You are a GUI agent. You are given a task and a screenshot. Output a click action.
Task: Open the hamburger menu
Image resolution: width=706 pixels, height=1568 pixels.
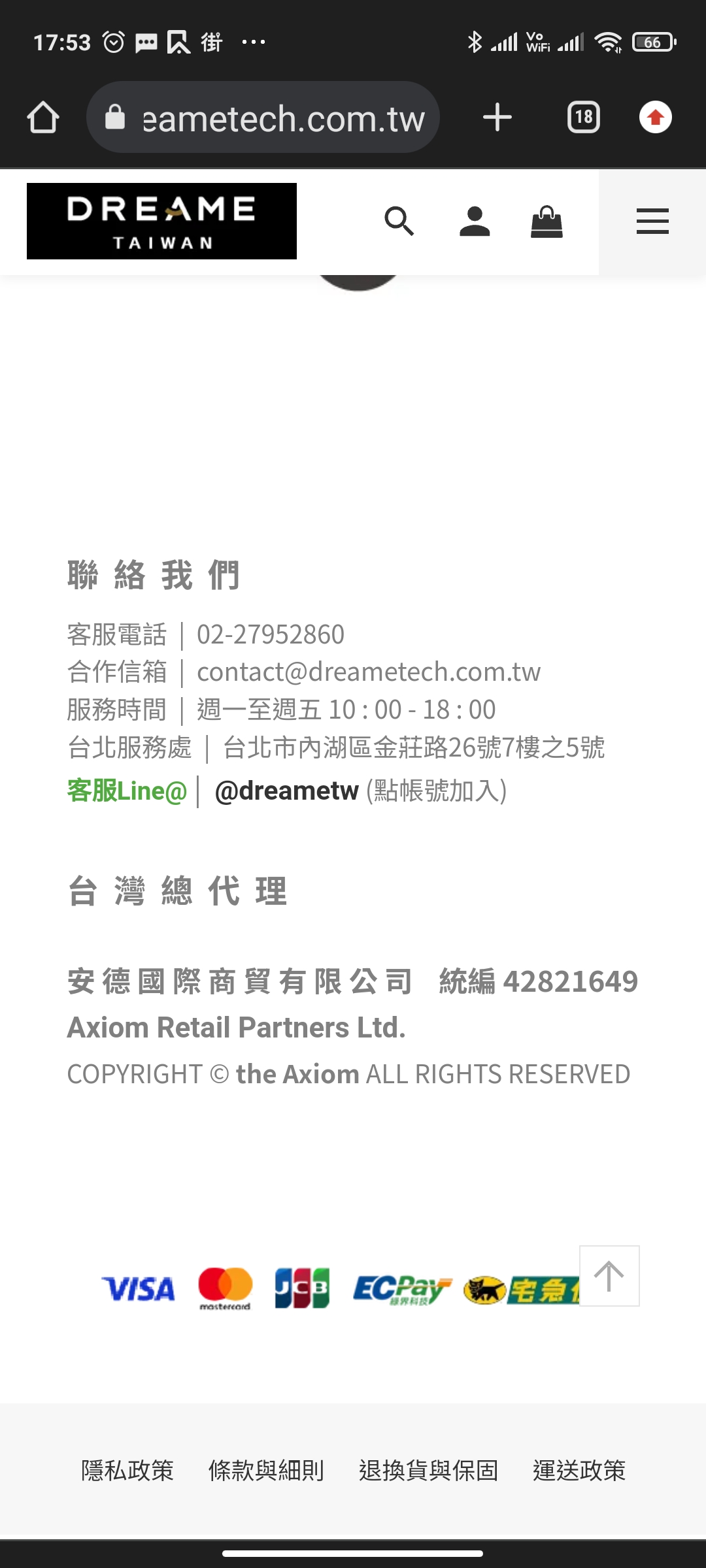(652, 221)
